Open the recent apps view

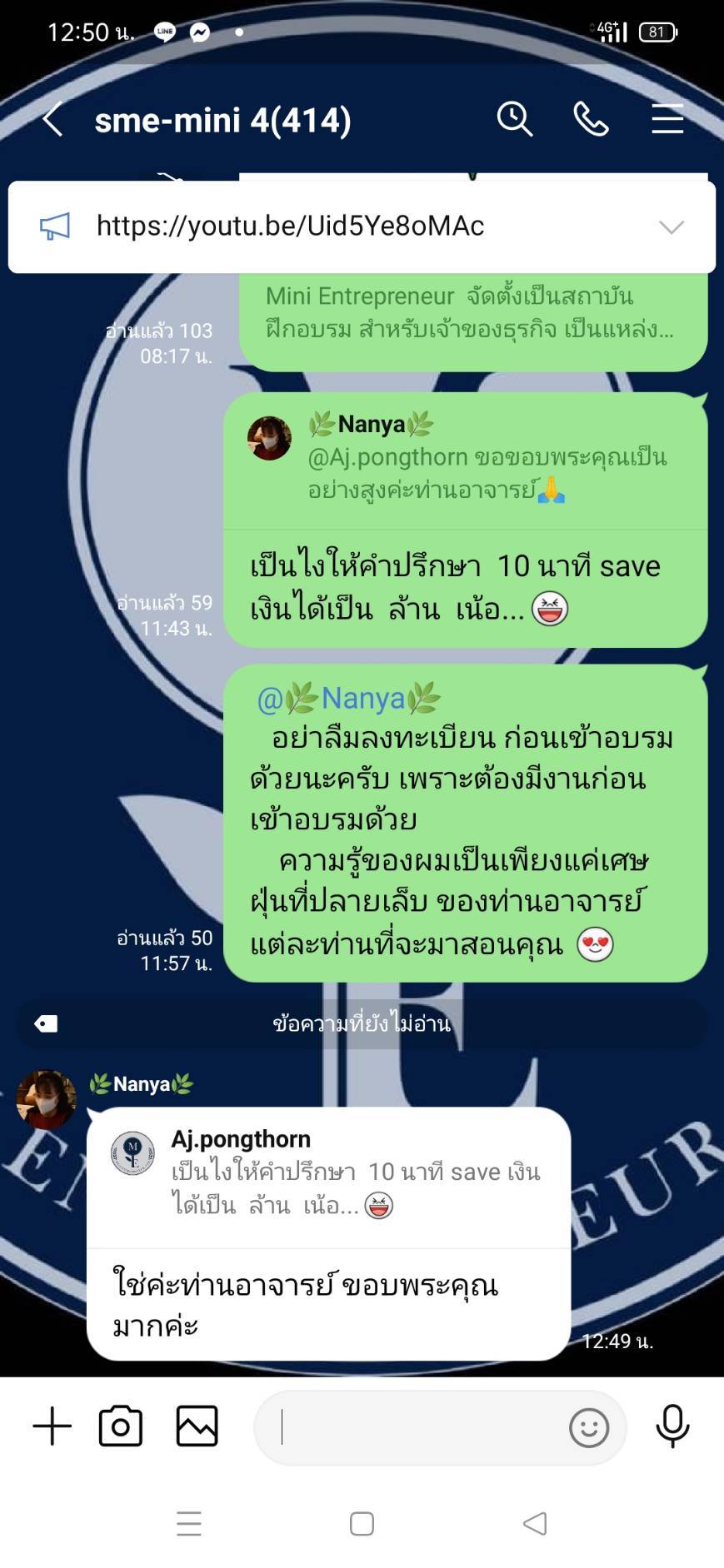pyautogui.click(x=189, y=1524)
